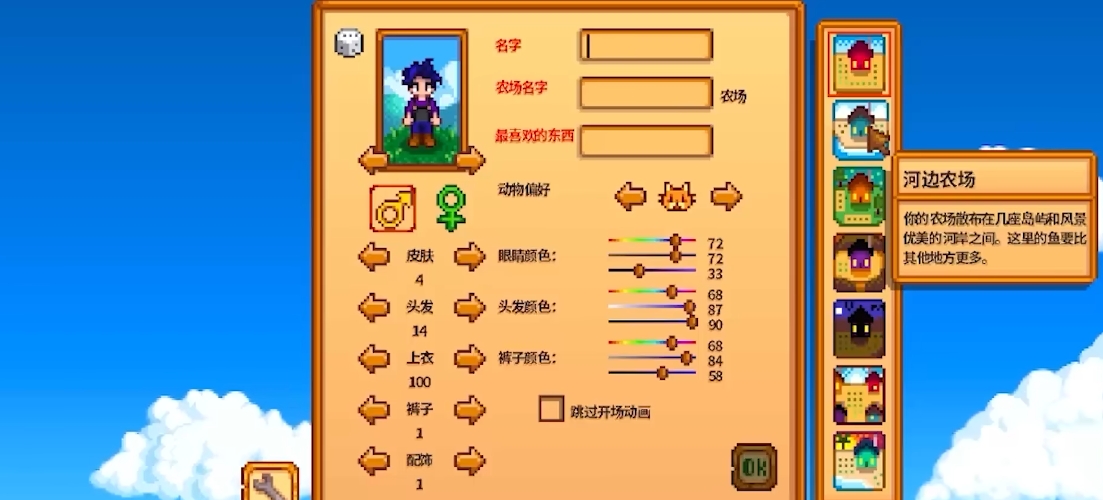The width and height of the screenshot is (1103, 500).
Task: Switch 动物偏好 pet to next option
Action: pyautogui.click(x=726, y=196)
